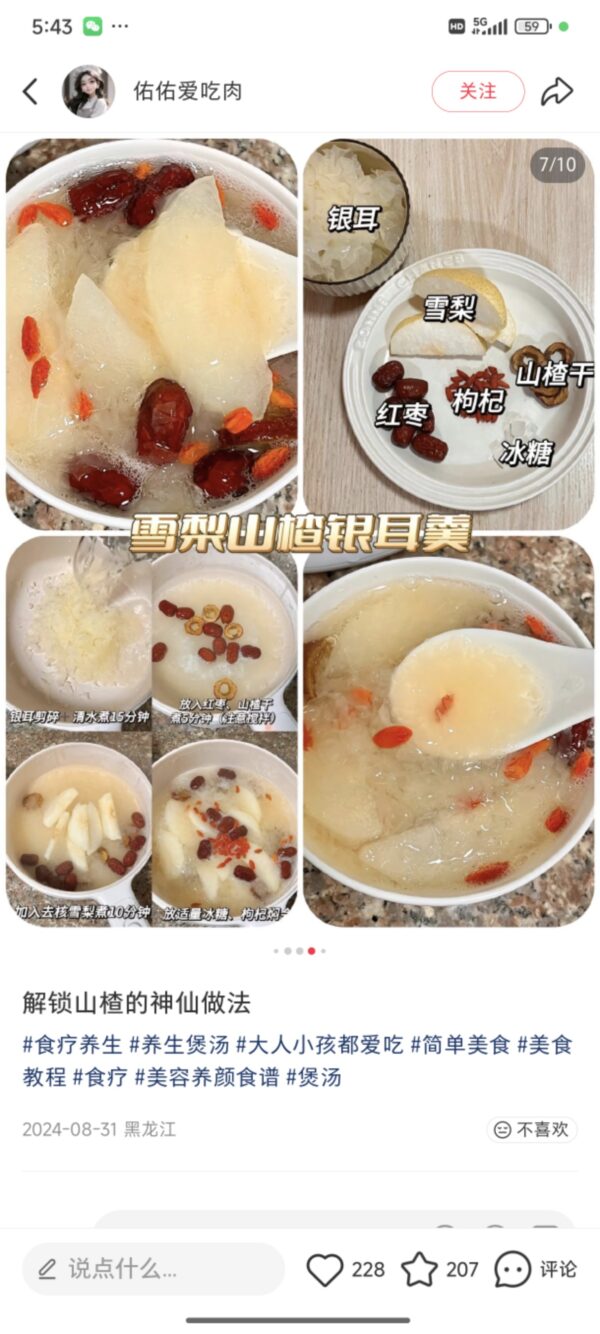Share this post via arrow icon
600x1334 pixels.
(x=557, y=92)
